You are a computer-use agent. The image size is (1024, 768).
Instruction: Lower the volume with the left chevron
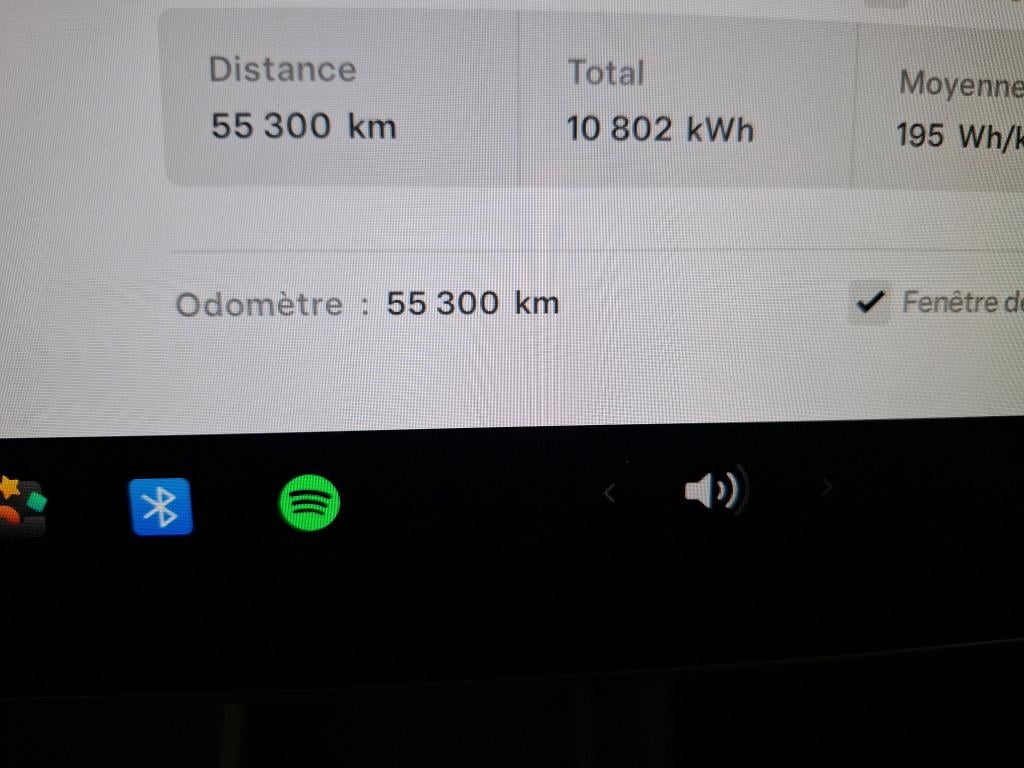click(x=609, y=491)
